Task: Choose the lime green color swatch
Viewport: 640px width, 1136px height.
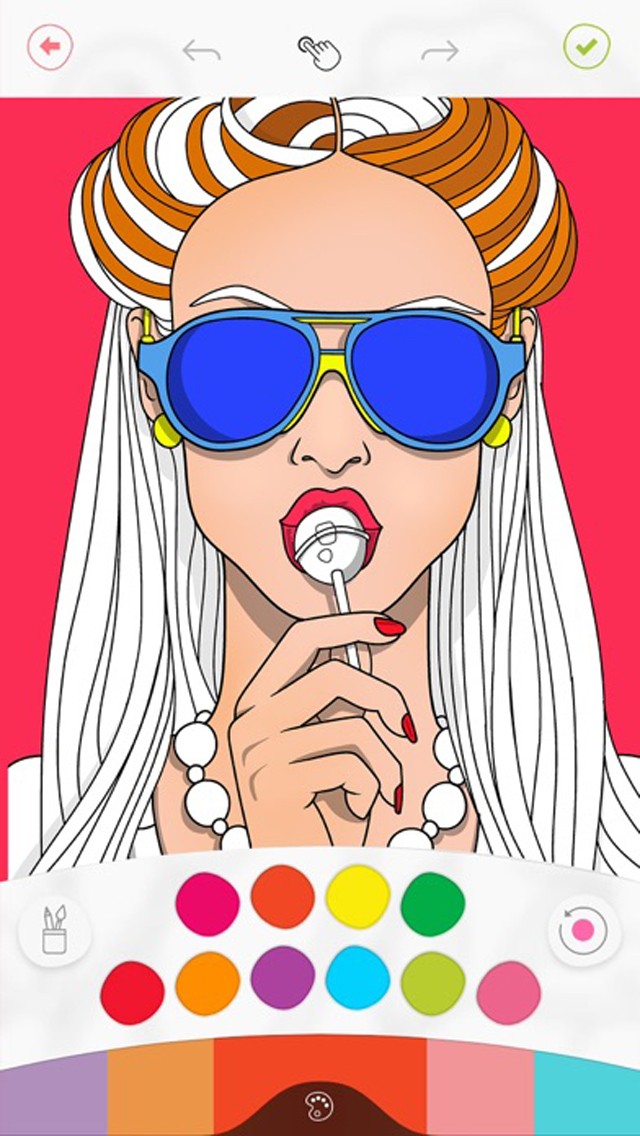Action: point(433,983)
